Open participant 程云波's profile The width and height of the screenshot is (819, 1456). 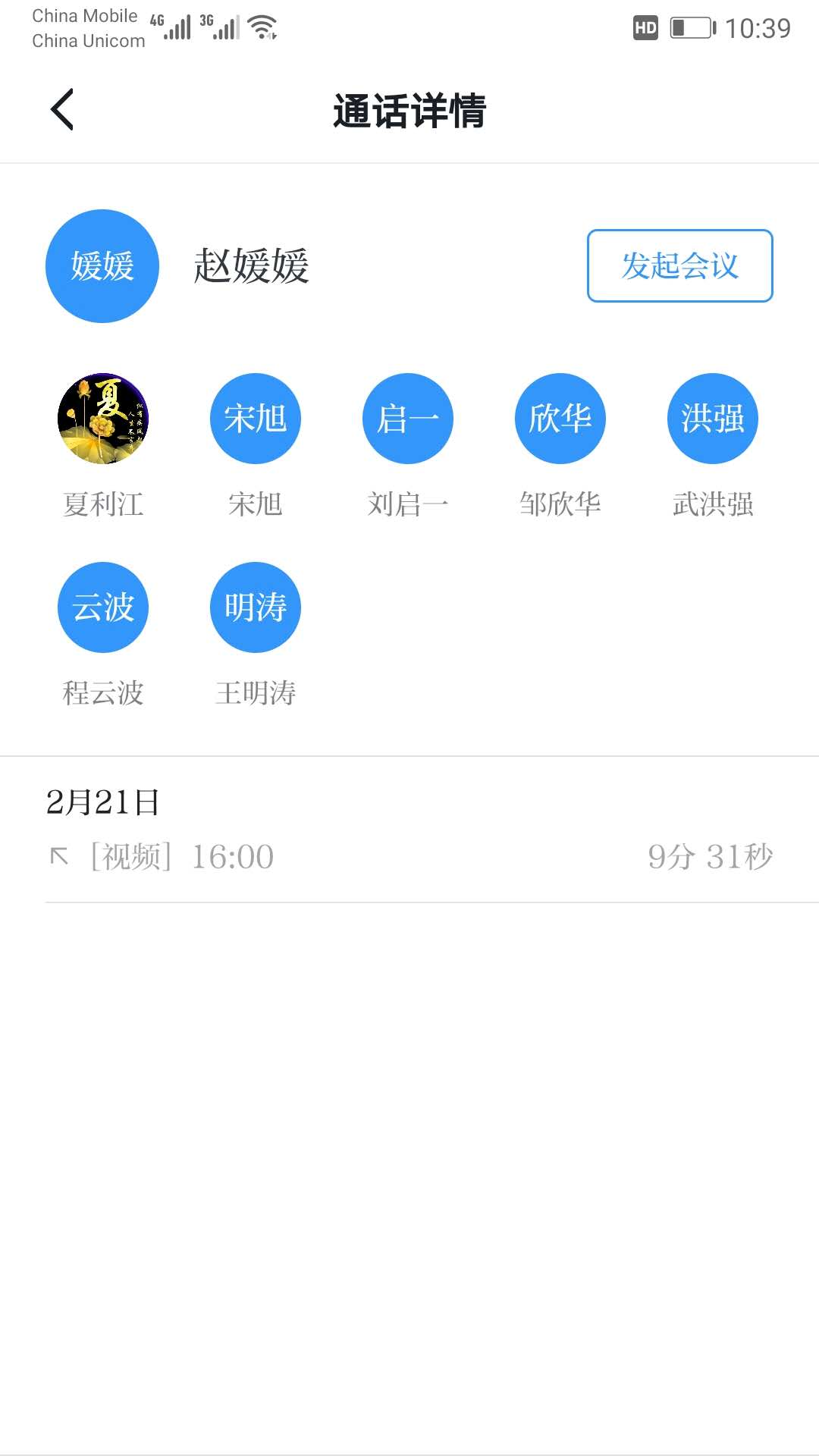click(x=103, y=607)
